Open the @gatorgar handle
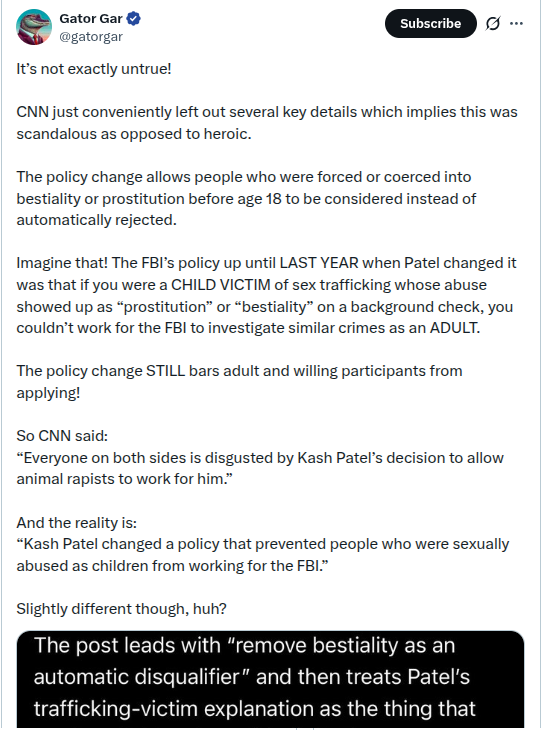546x730 pixels. point(91,36)
